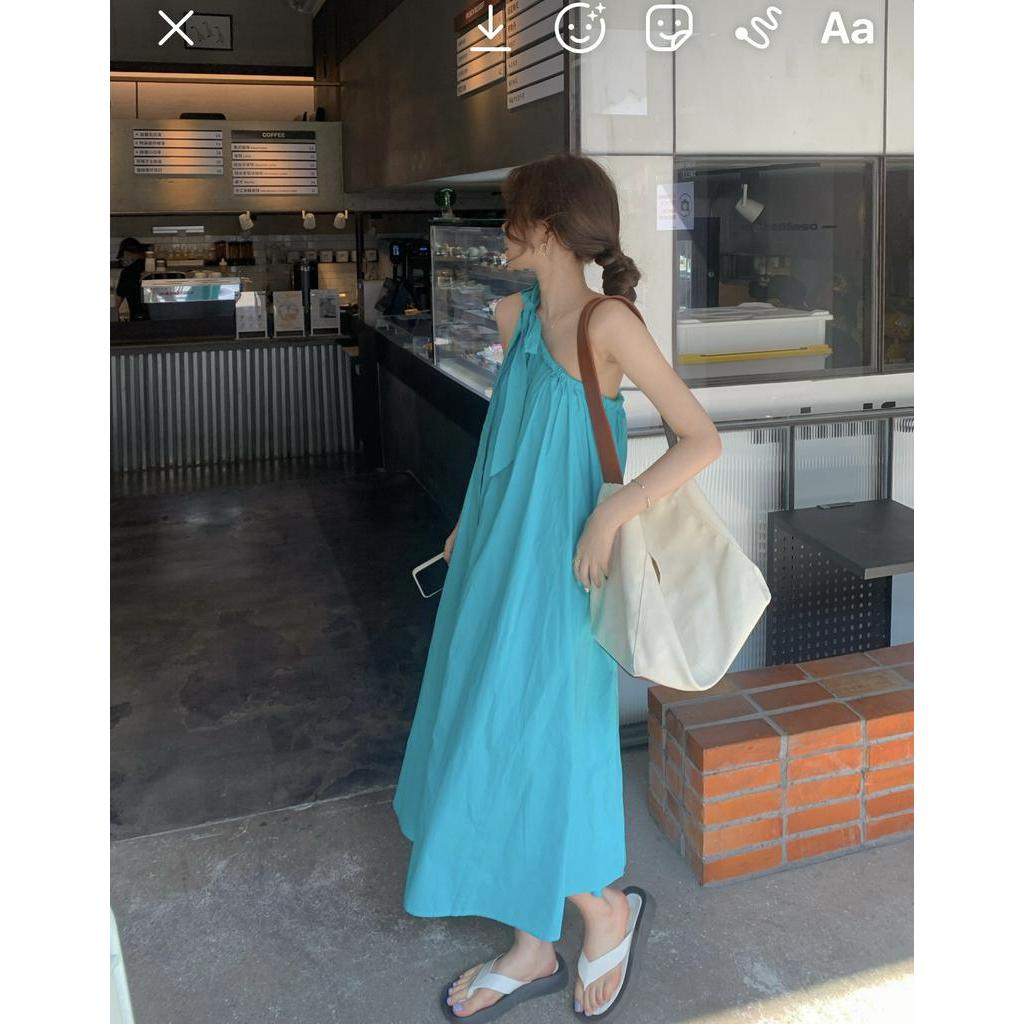Add text with the Aa tool
The image size is (1024, 1024).
[x=847, y=28]
